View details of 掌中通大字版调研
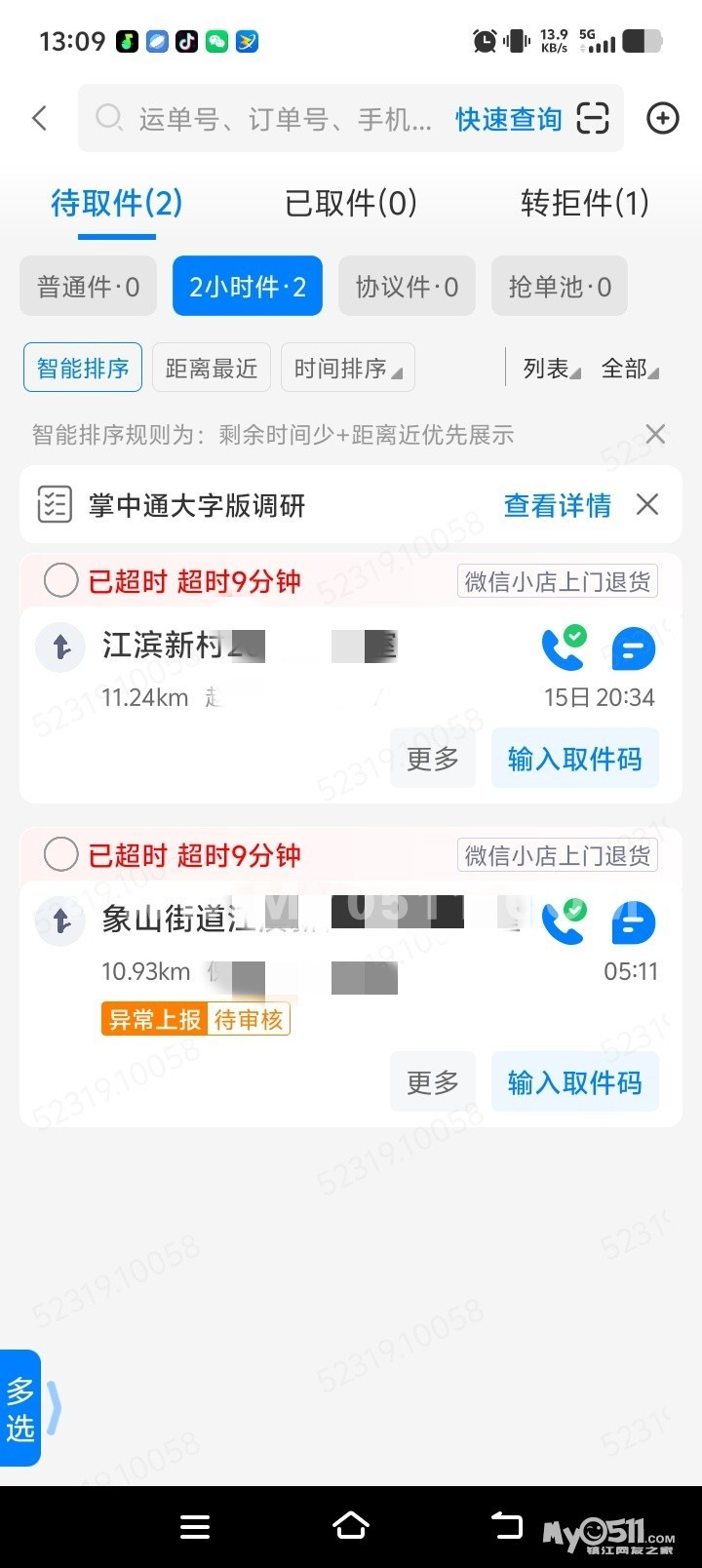 tap(557, 505)
